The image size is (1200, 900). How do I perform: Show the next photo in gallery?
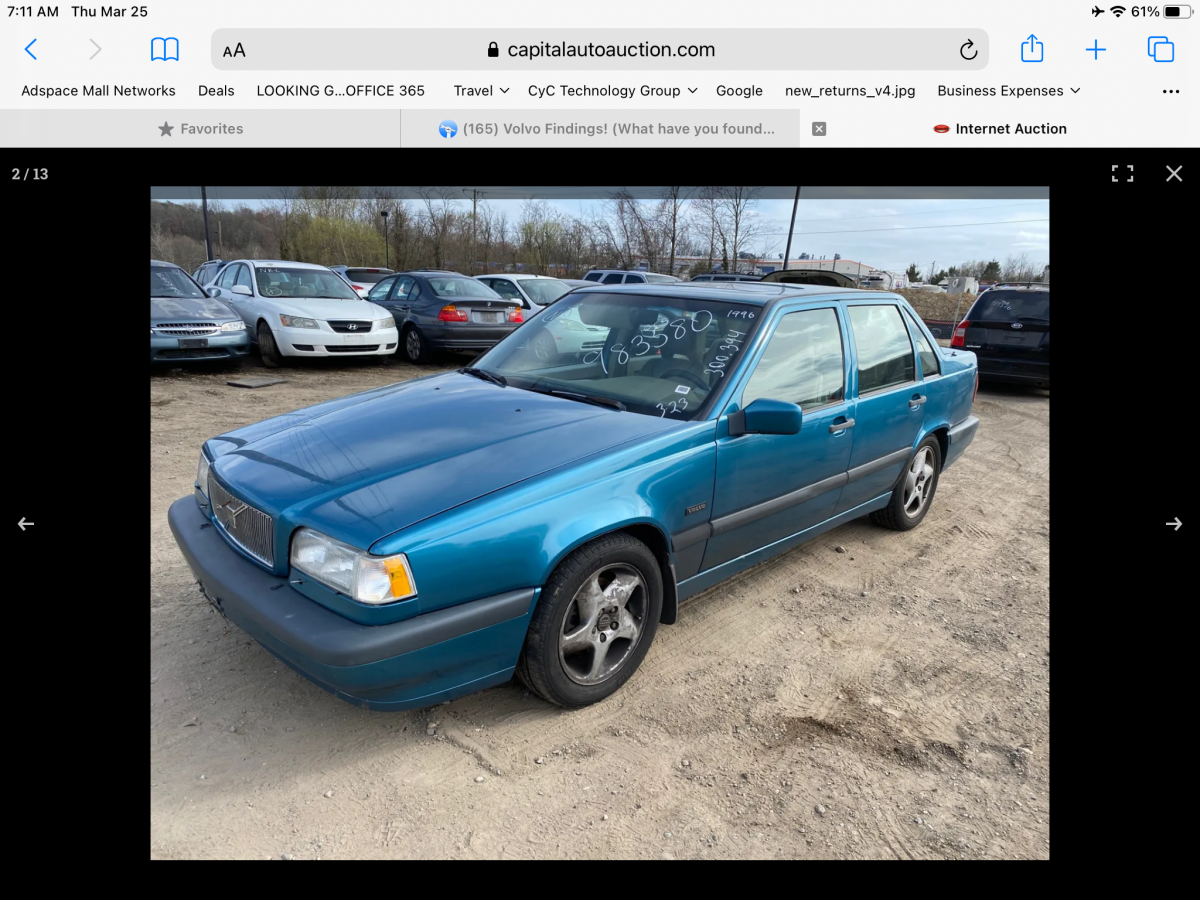[1173, 524]
